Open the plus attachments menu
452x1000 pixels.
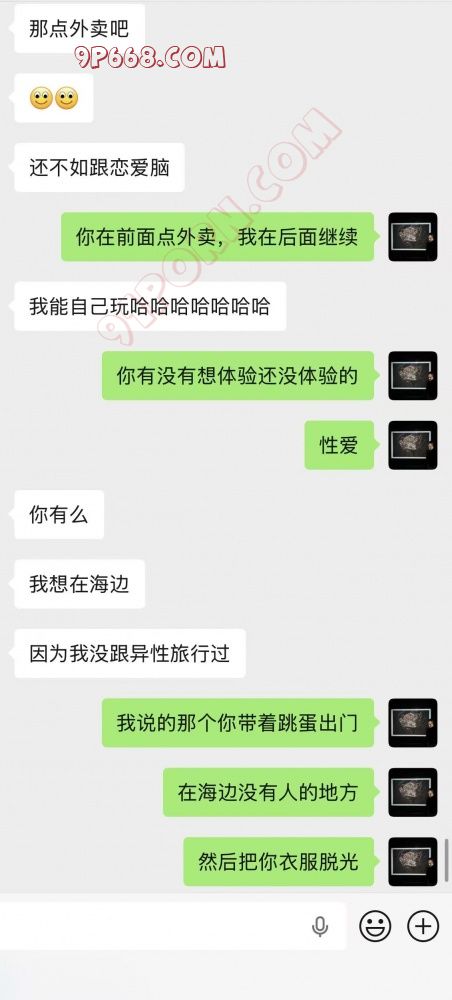pyautogui.click(x=423, y=926)
